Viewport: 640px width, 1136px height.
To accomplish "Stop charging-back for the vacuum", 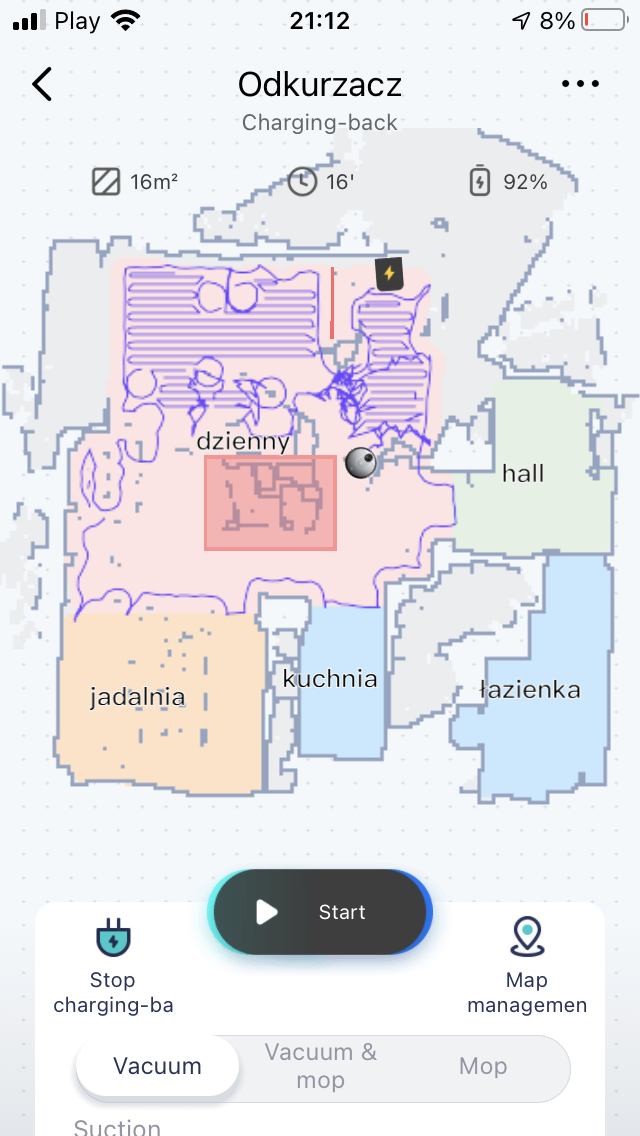I will pyautogui.click(x=113, y=966).
